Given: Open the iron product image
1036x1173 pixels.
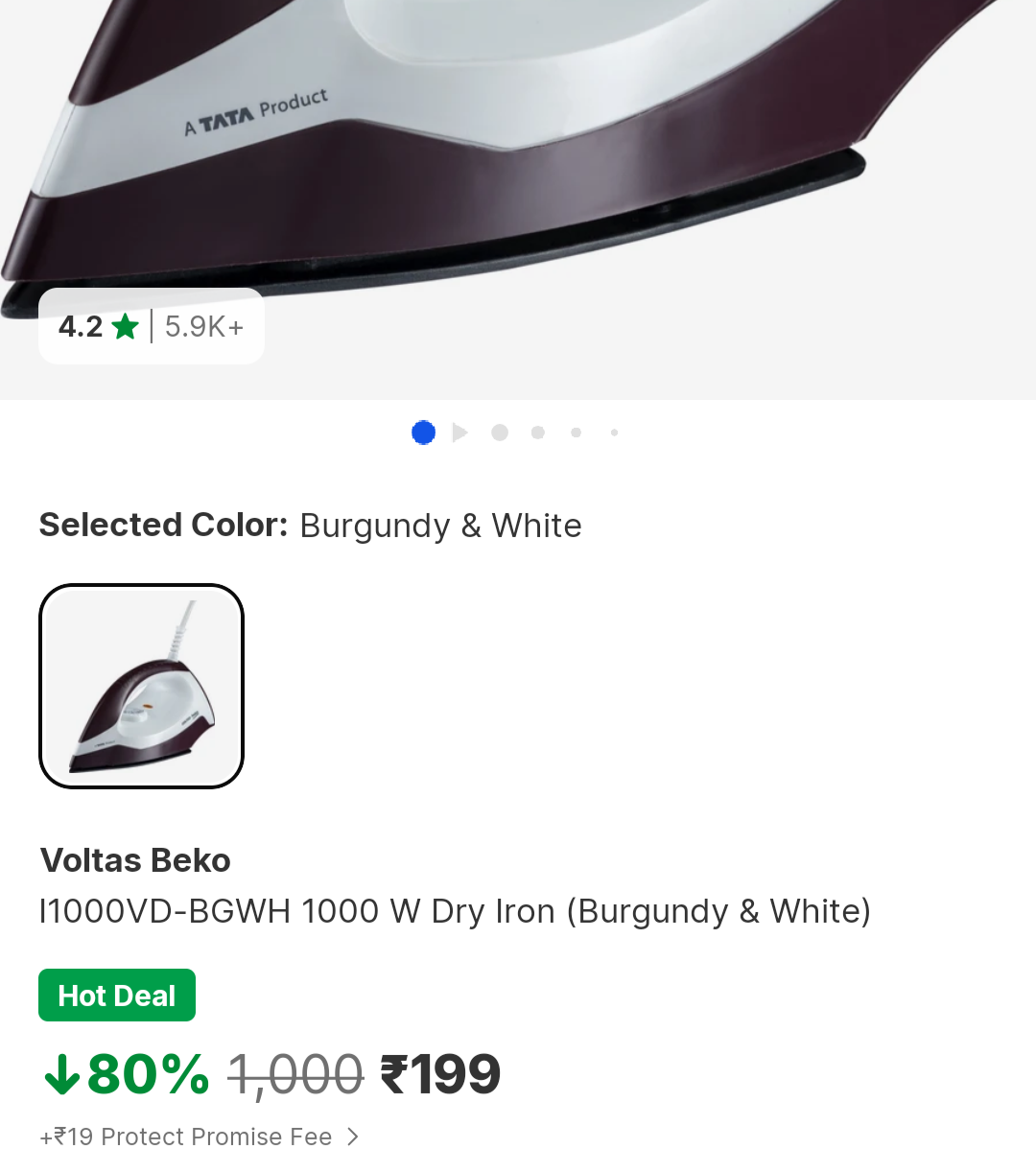Looking at the screenshot, I should (x=518, y=153).
